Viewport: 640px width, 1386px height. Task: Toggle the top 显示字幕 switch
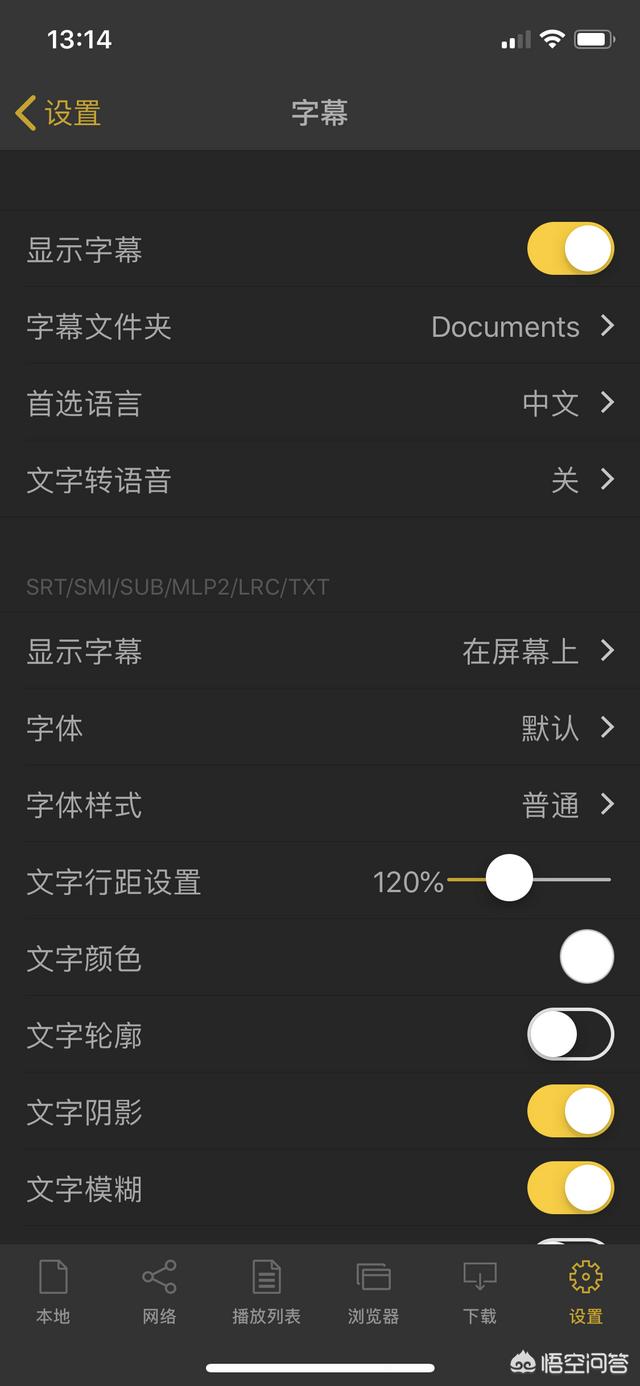point(570,249)
